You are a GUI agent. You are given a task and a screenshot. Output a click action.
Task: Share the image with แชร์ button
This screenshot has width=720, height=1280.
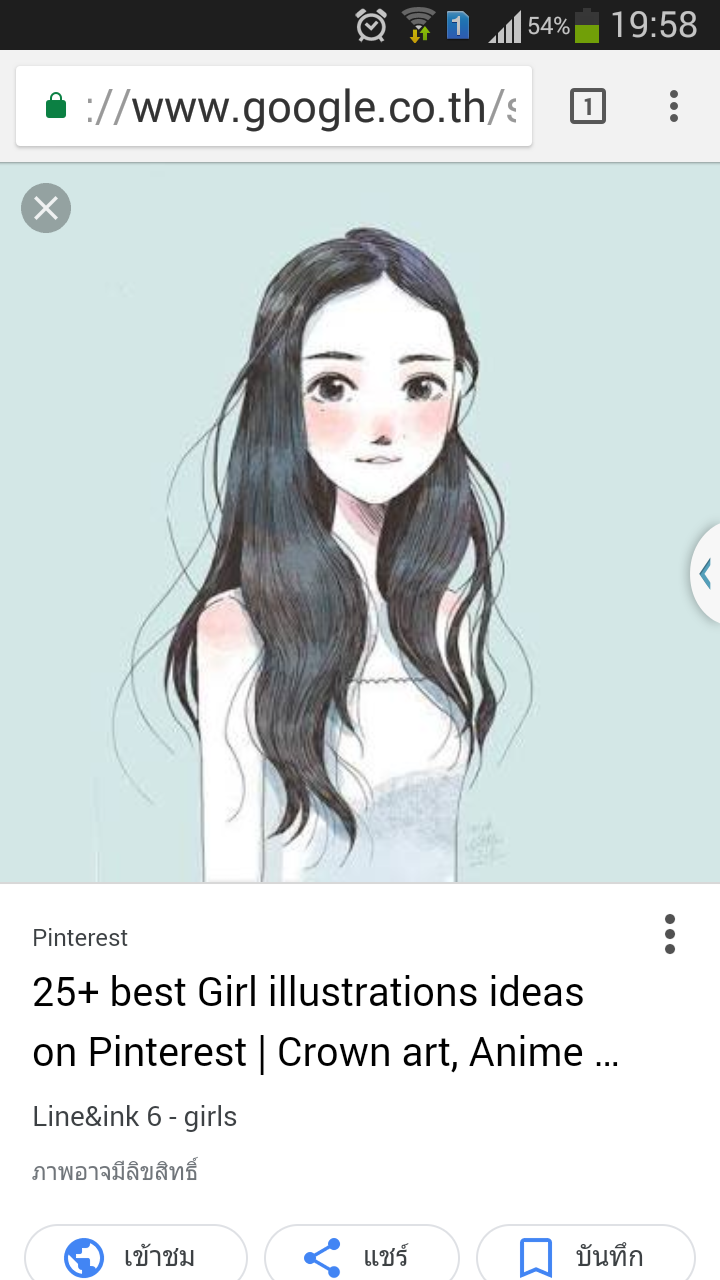point(361,1255)
